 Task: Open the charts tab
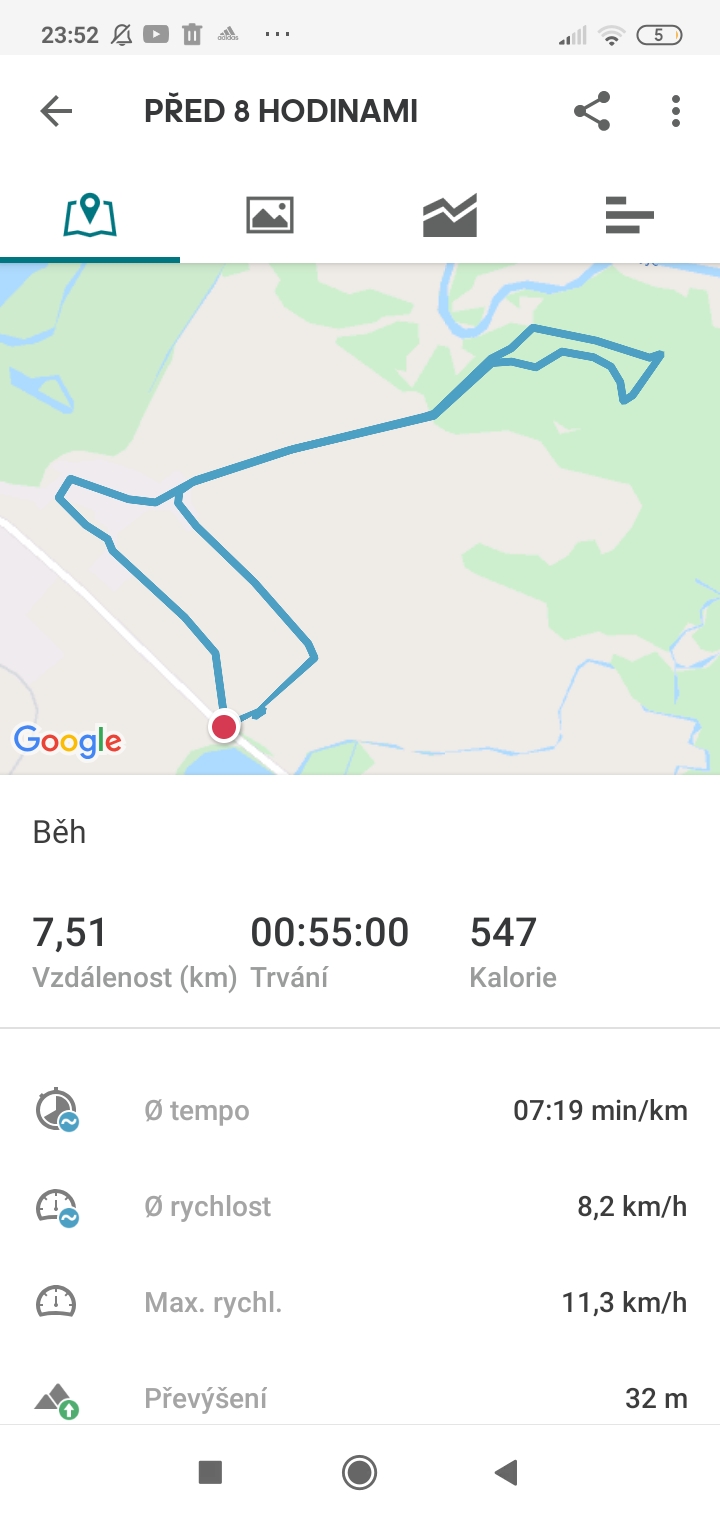tap(450, 215)
